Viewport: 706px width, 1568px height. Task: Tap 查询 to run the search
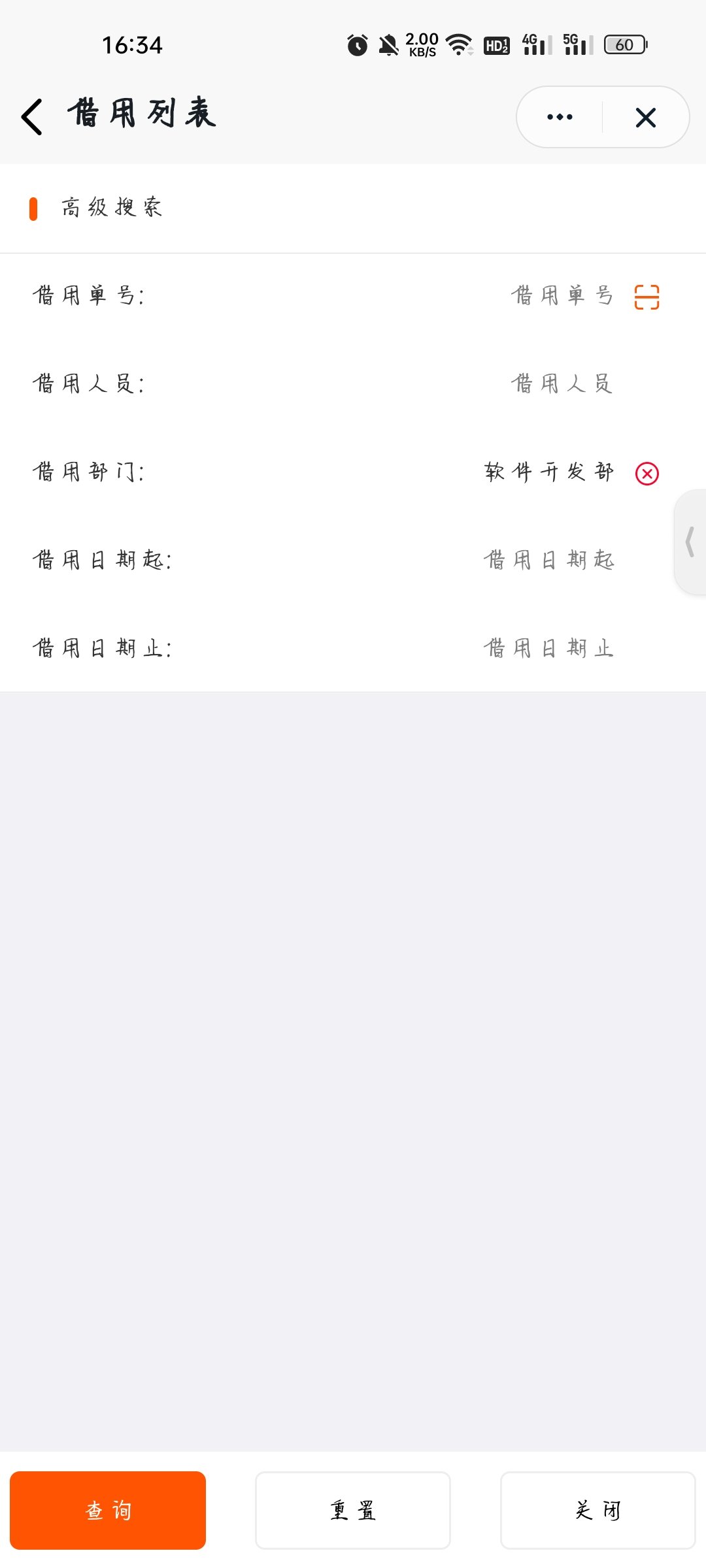point(108,1510)
